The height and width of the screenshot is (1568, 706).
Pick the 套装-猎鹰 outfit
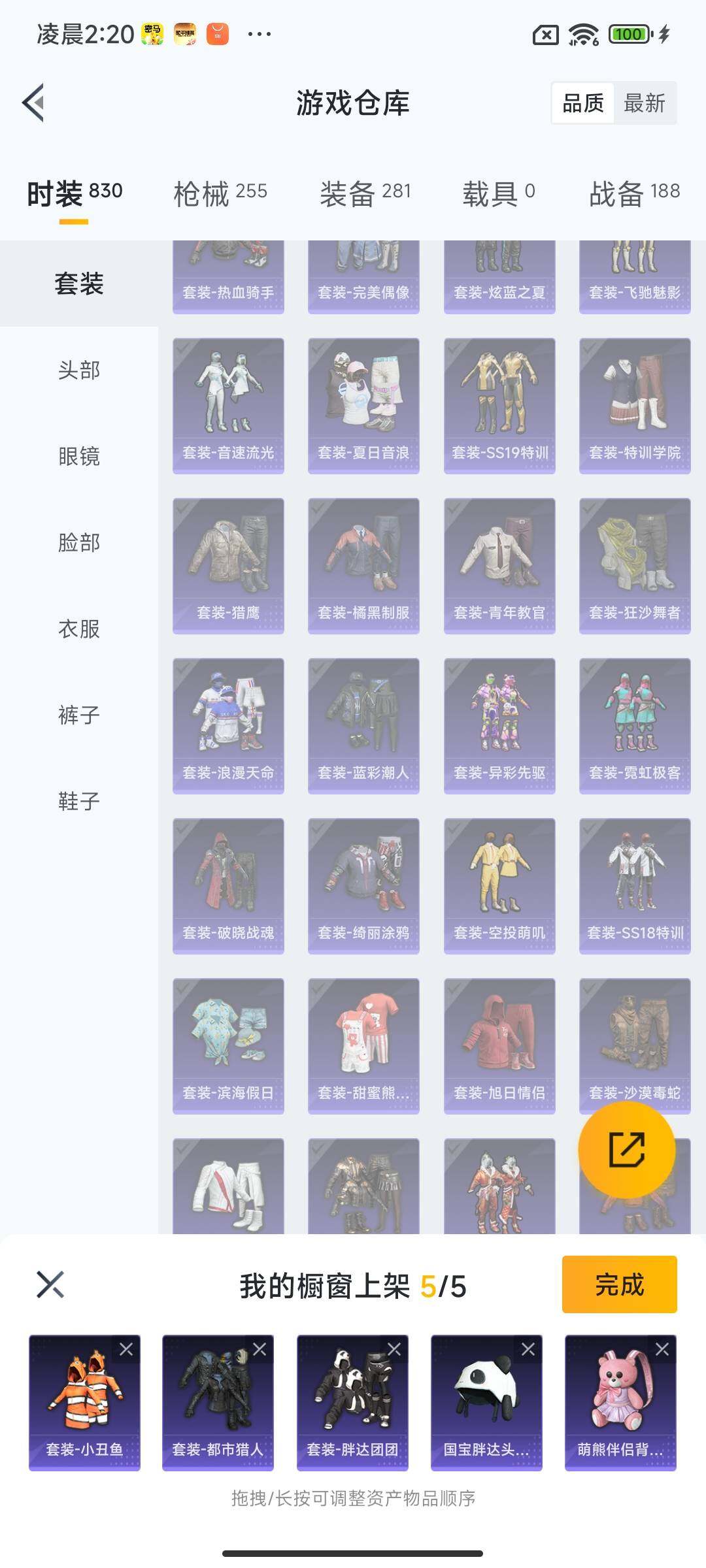click(228, 566)
